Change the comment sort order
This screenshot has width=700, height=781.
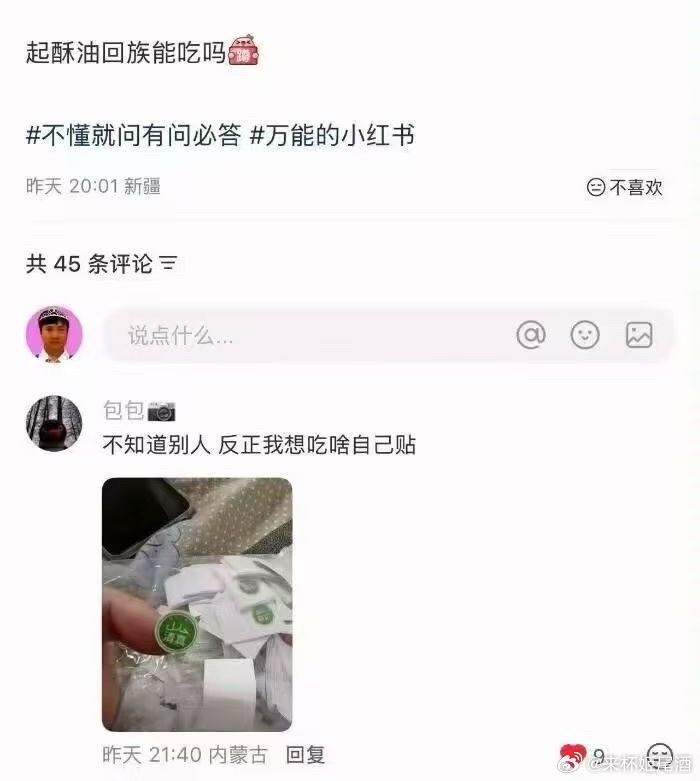168,264
